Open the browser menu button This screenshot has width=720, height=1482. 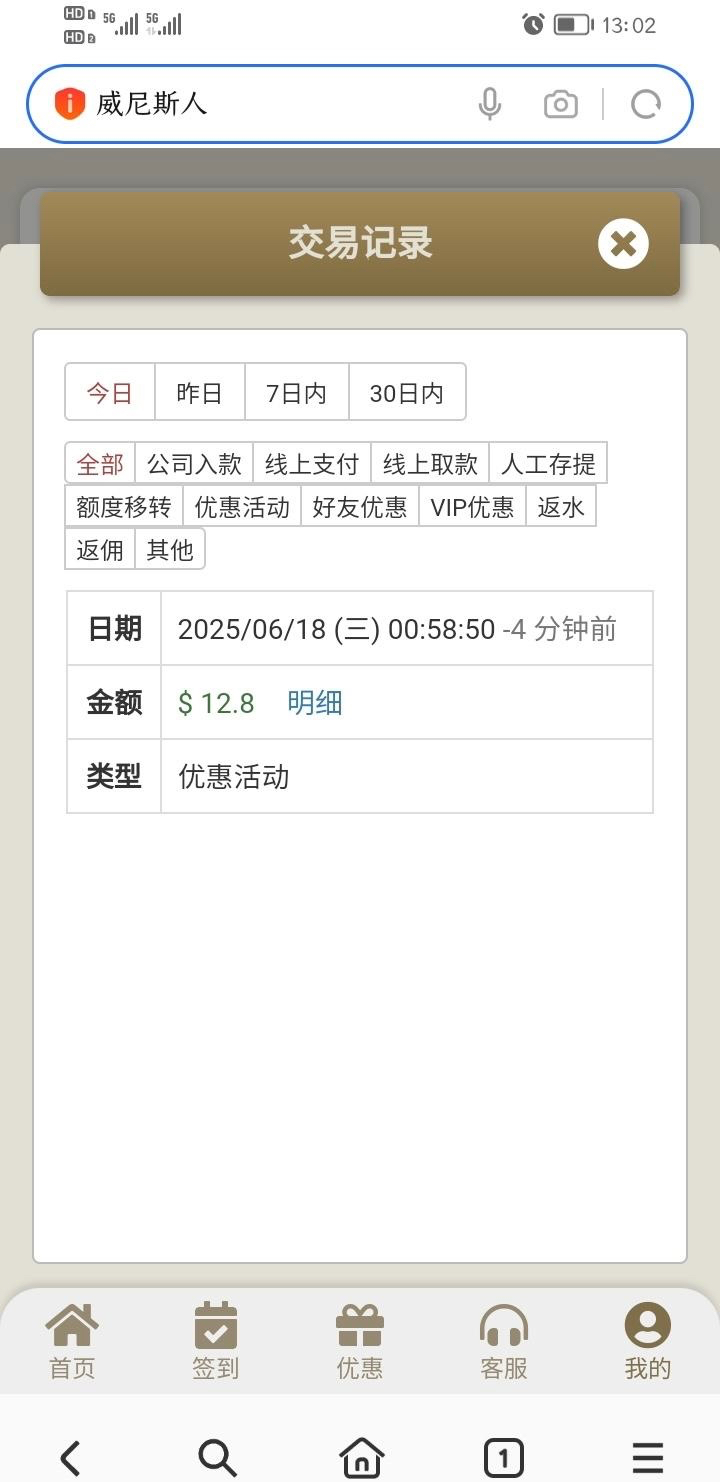[x=647, y=1458]
